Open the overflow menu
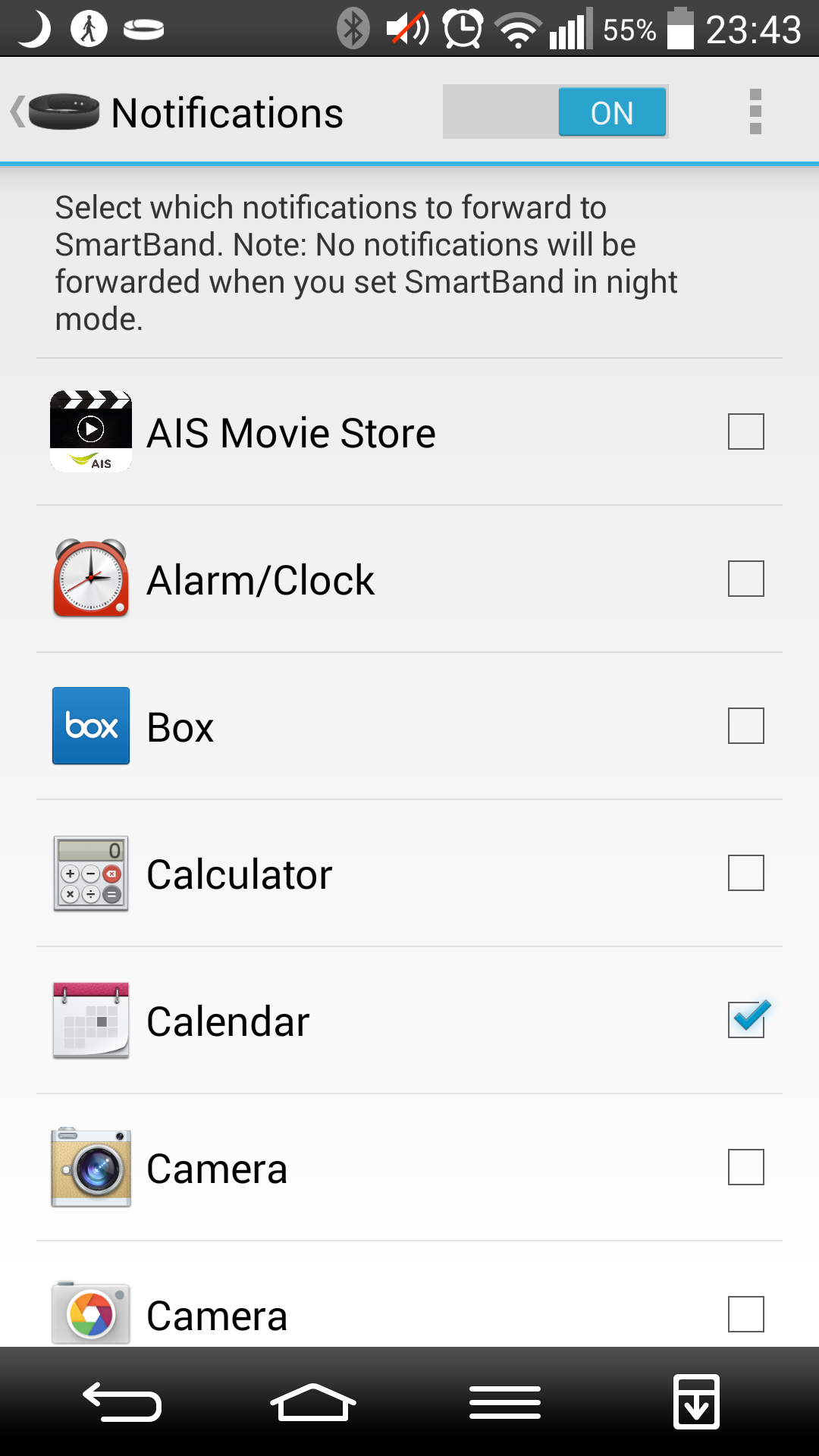The width and height of the screenshot is (819, 1456). [x=755, y=112]
